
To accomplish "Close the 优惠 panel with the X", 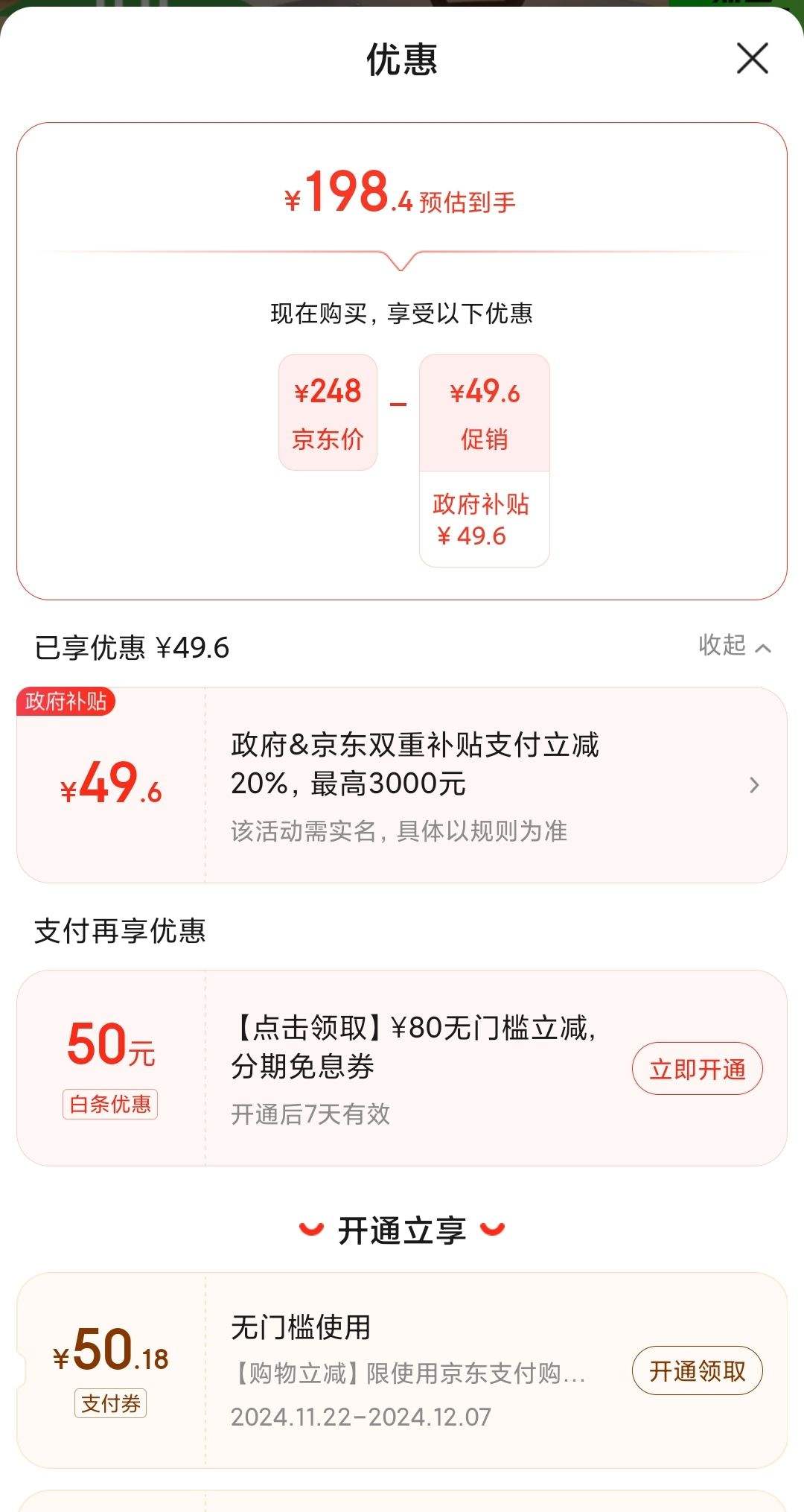I will click(752, 60).
